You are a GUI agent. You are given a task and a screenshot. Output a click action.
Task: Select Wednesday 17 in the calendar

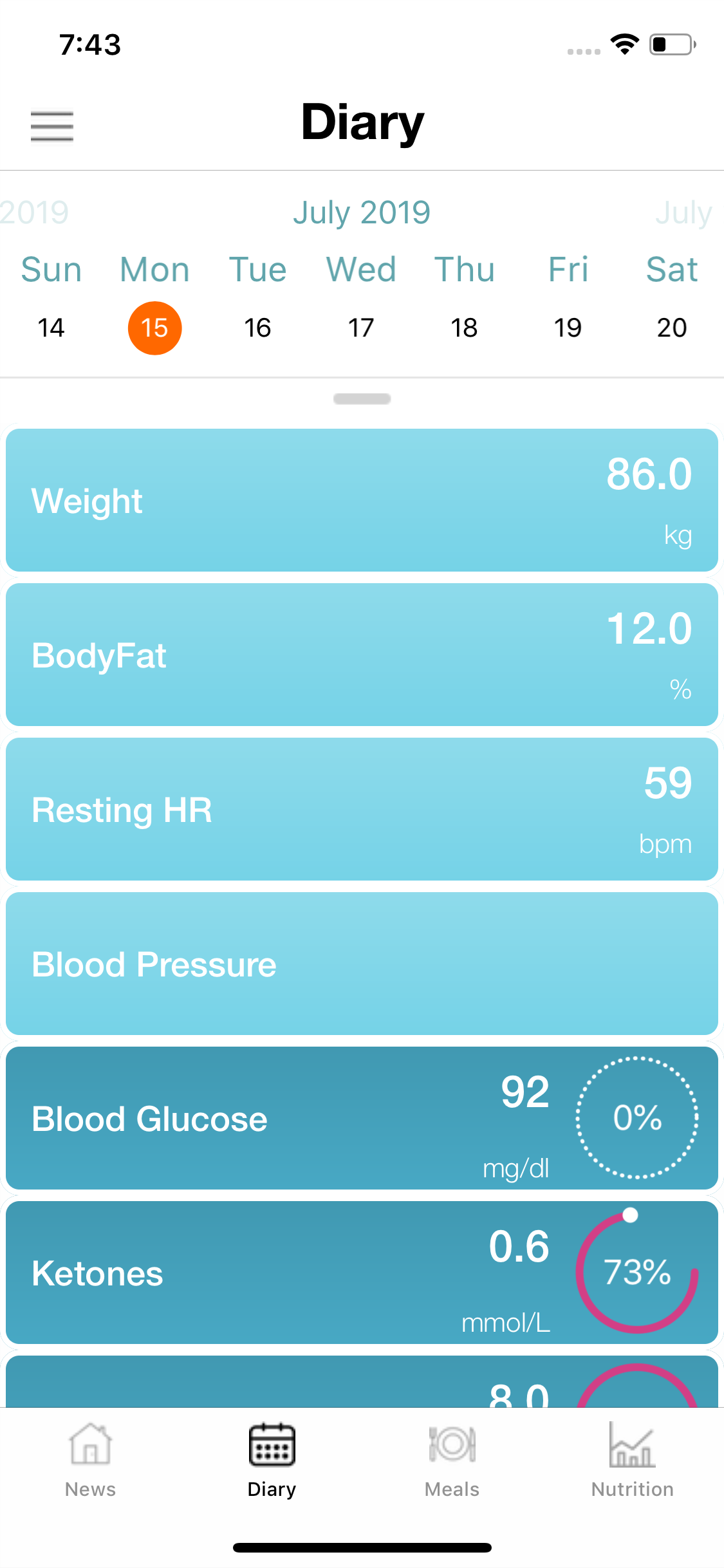point(361,328)
